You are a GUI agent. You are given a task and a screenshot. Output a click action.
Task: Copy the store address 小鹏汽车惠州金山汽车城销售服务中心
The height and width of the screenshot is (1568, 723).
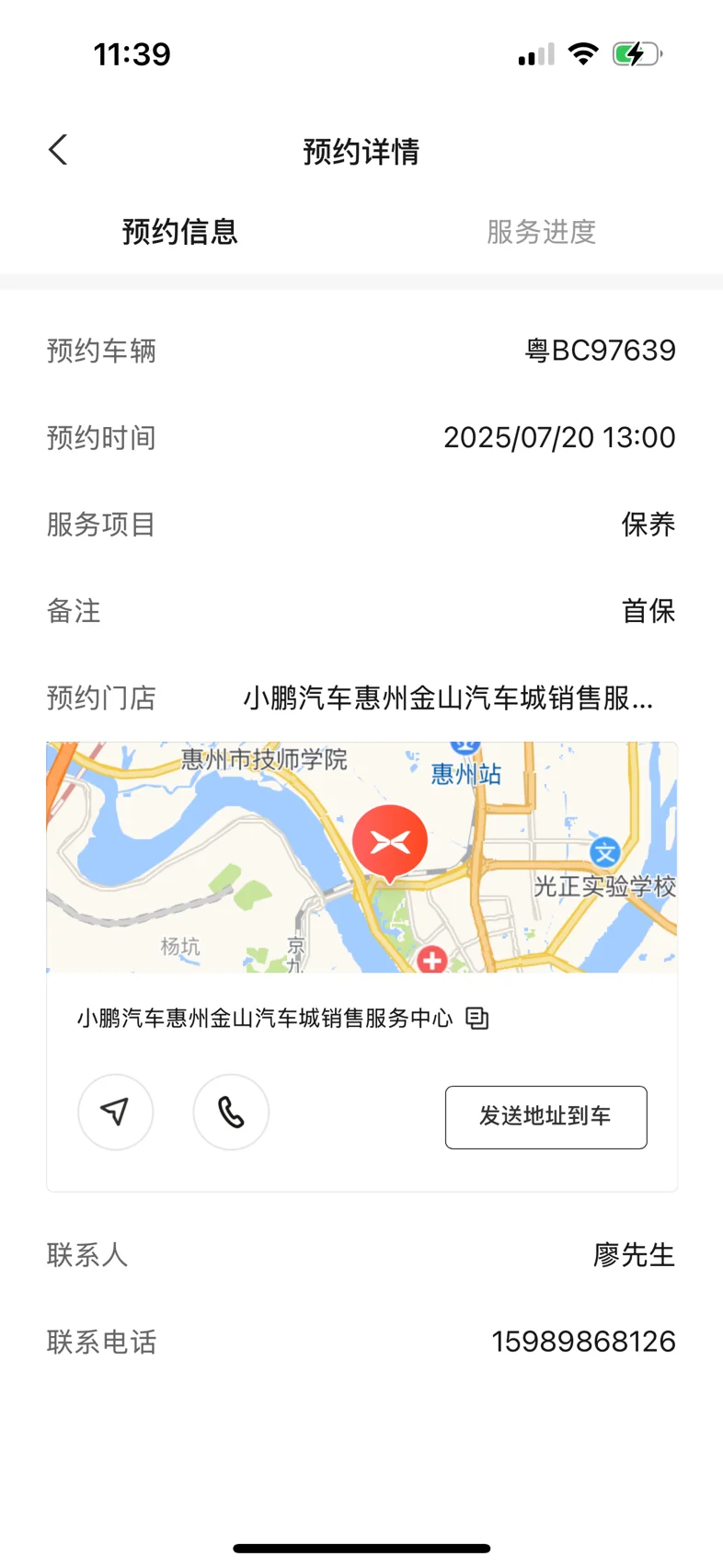point(476,1018)
